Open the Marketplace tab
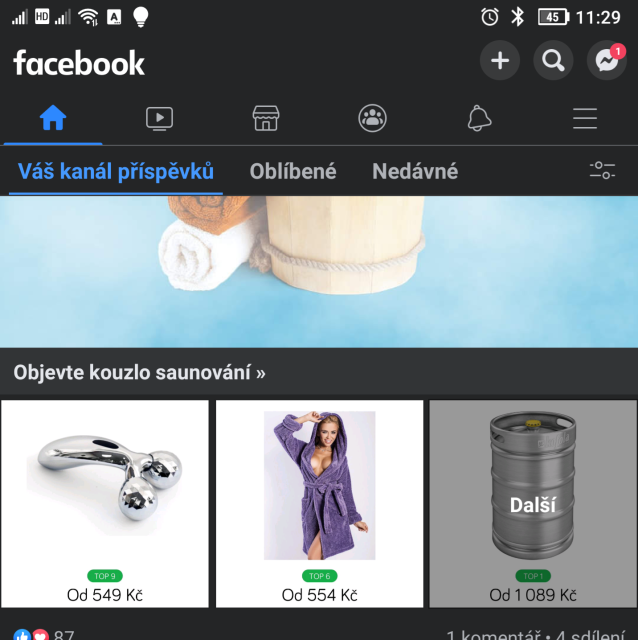Screen dimensions: 638x640 pos(265,118)
